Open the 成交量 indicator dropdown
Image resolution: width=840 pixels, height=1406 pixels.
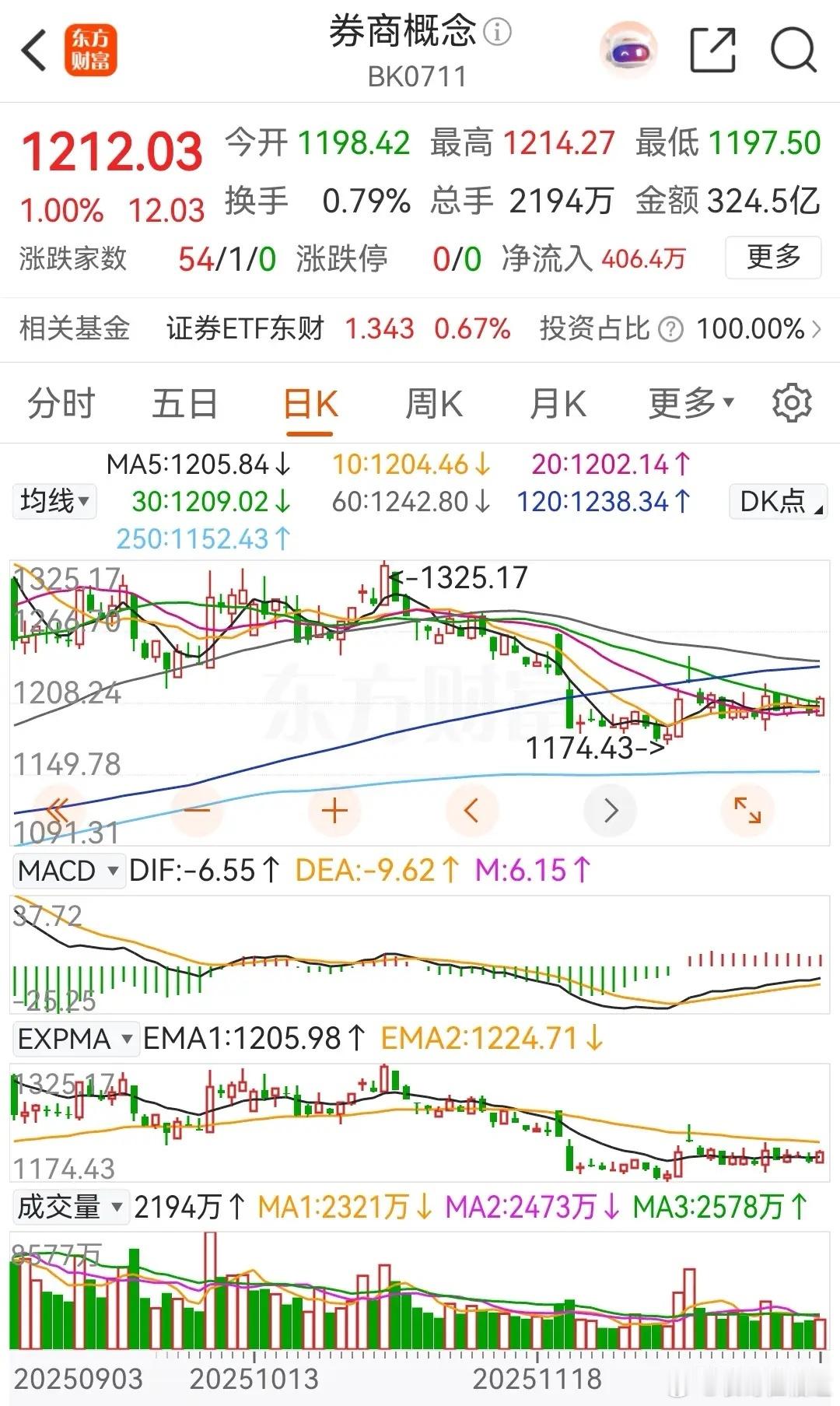tap(69, 1208)
